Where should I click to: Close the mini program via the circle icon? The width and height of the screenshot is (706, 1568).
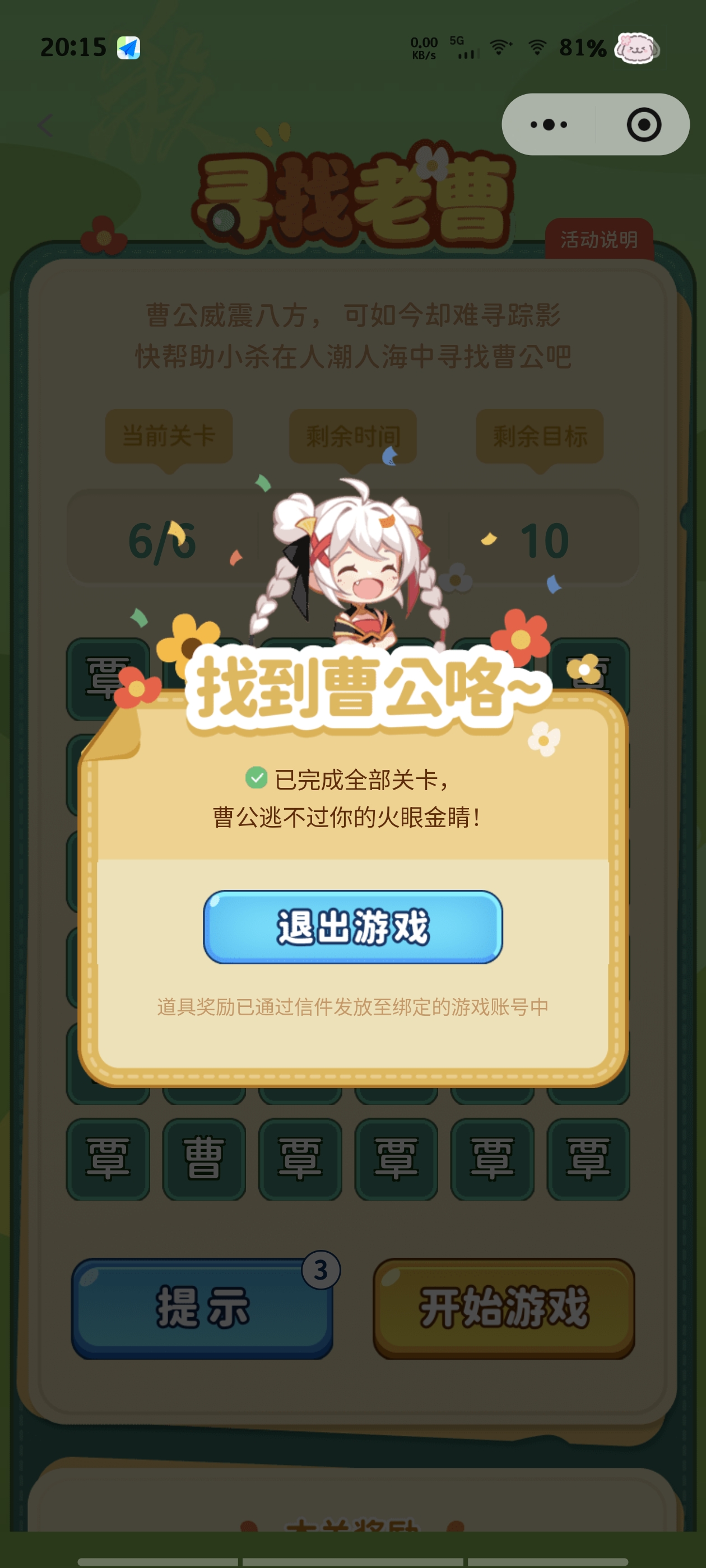[643, 125]
